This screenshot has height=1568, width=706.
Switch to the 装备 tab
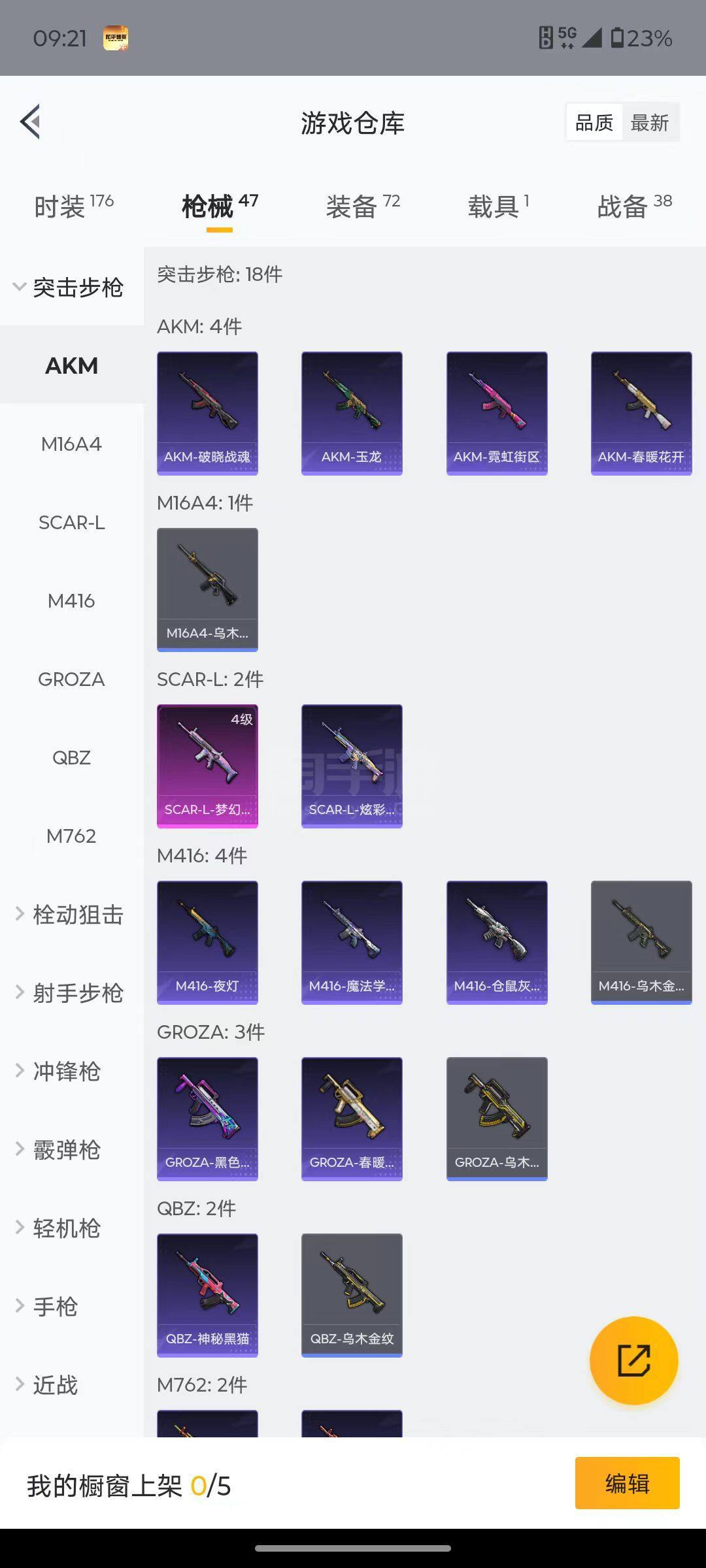pos(363,206)
